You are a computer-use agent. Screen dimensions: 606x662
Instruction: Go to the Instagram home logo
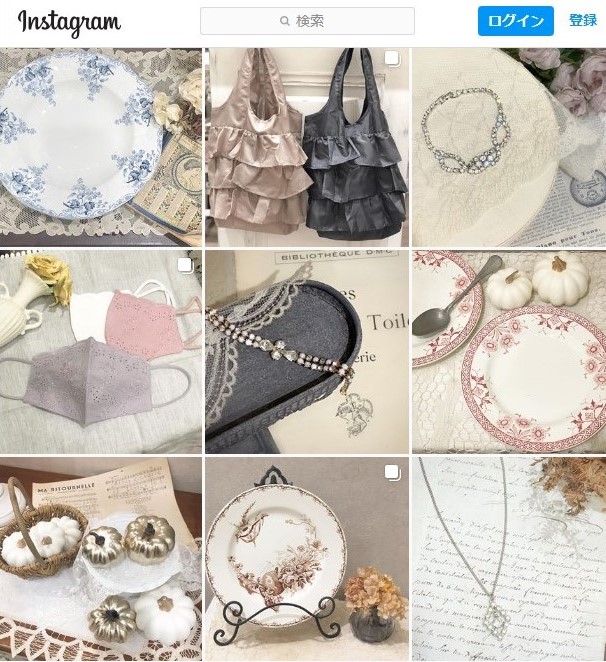(x=69, y=22)
